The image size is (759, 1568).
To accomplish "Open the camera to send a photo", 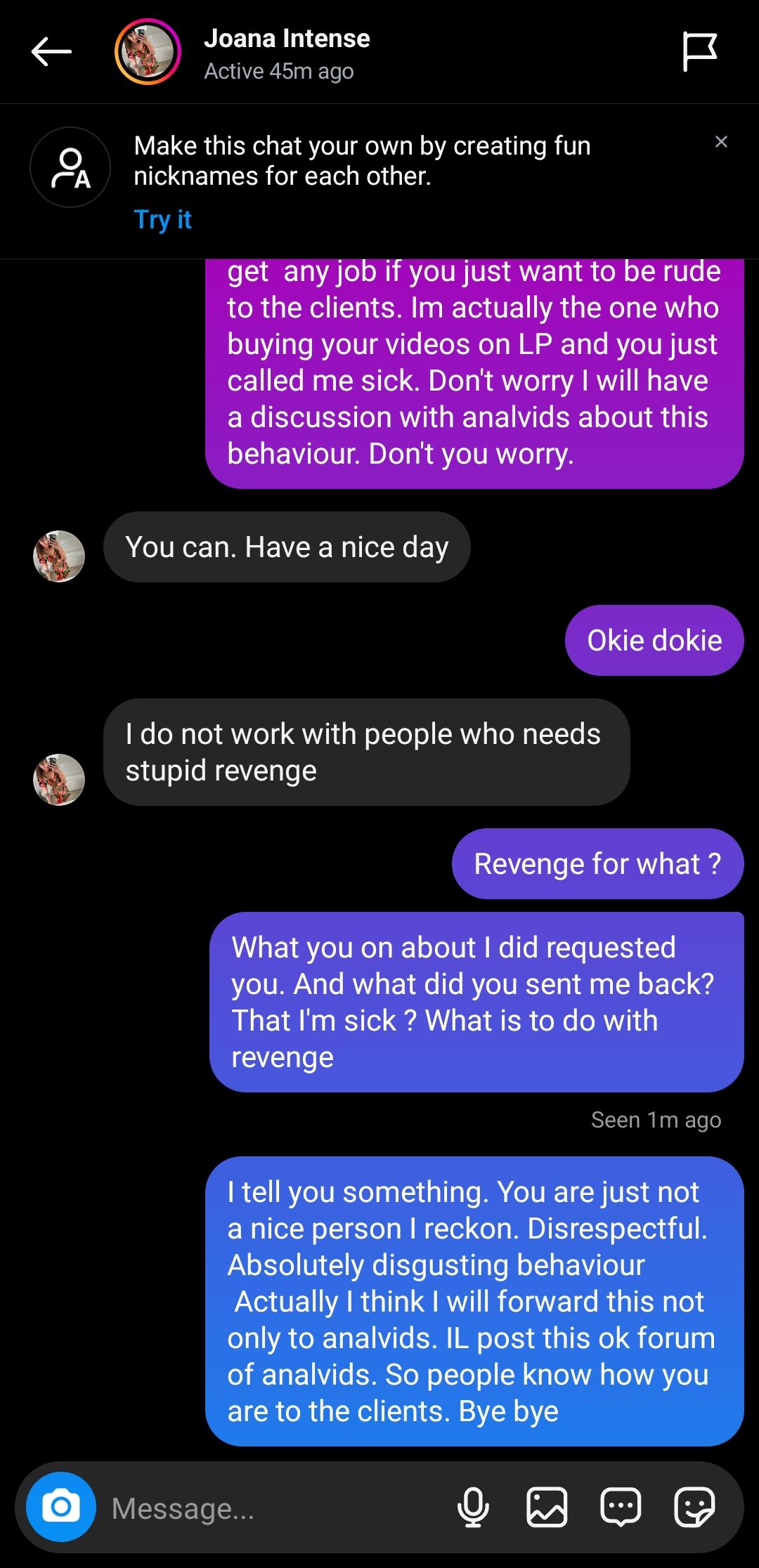I will click(x=60, y=1506).
